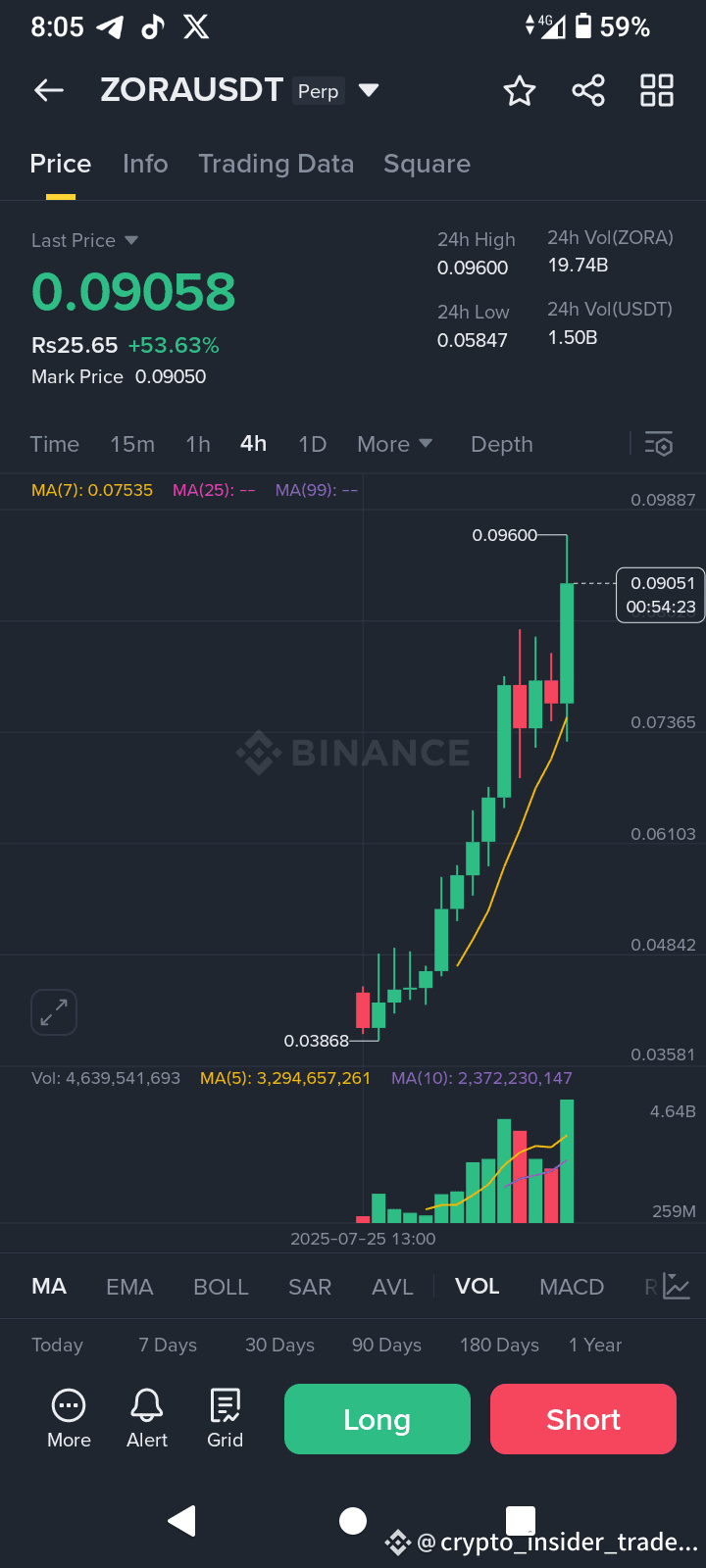This screenshot has width=706, height=1568.
Task: Tap the back arrow to exit ZORAUSDT
Action: [48, 90]
